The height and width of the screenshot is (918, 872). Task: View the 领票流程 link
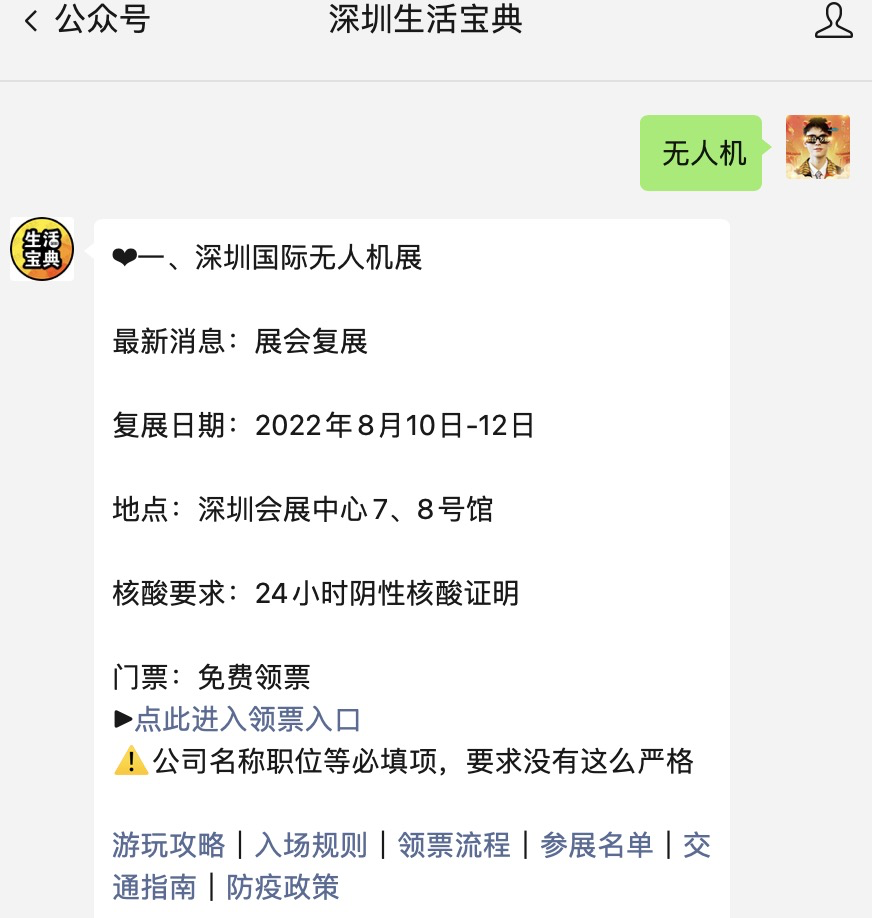(454, 845)
